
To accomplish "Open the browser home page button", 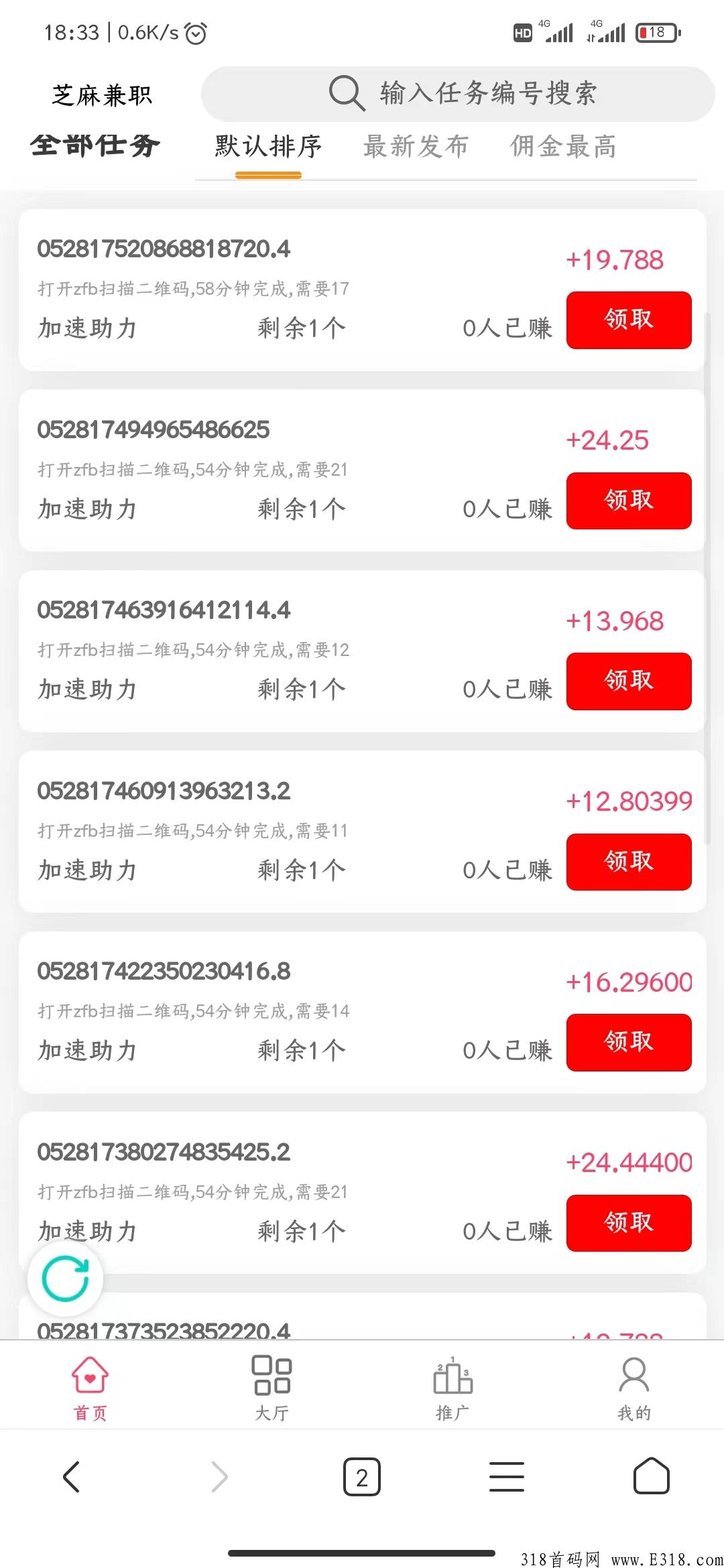I will coord(652,1475).
